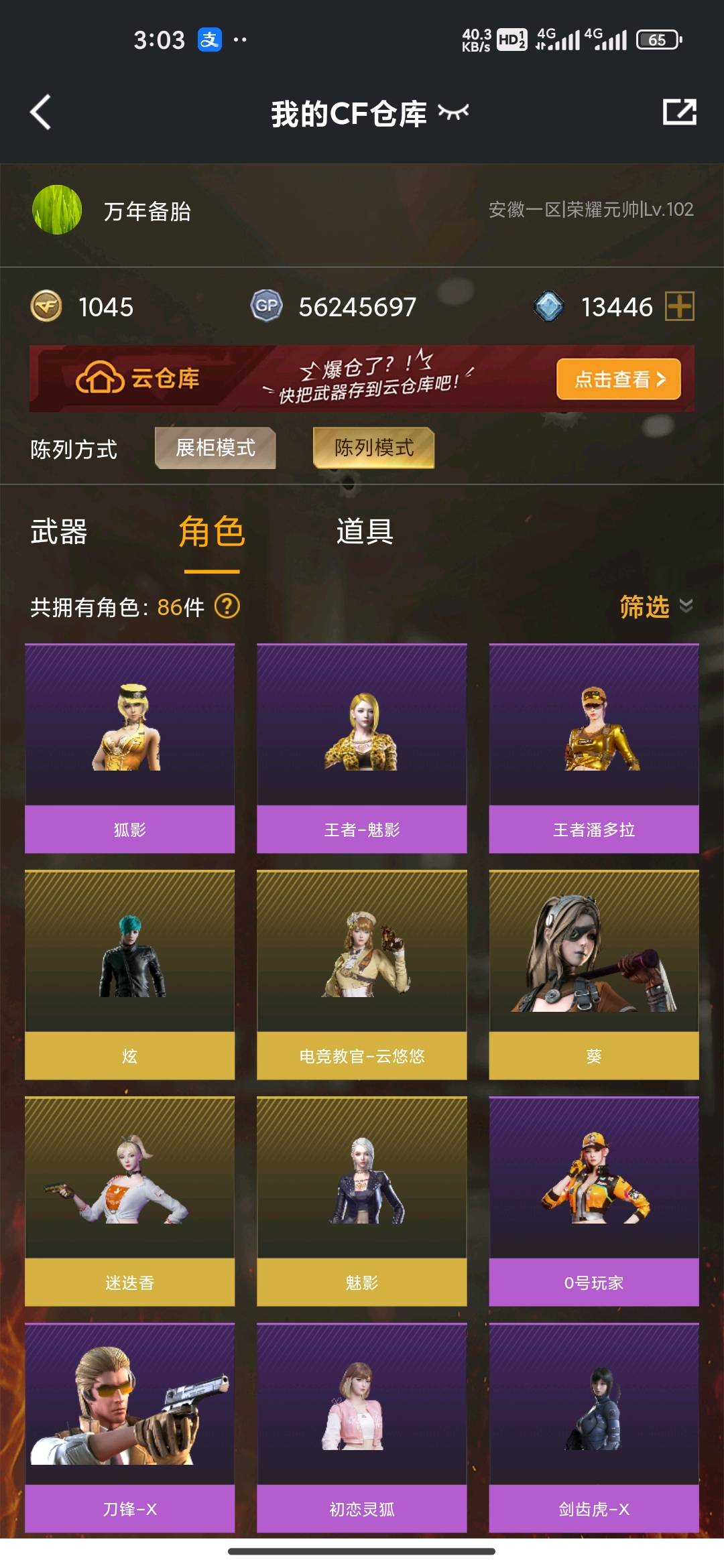Open the 0号玩家 character card
724x1568 pixels.
(593, 1201)
